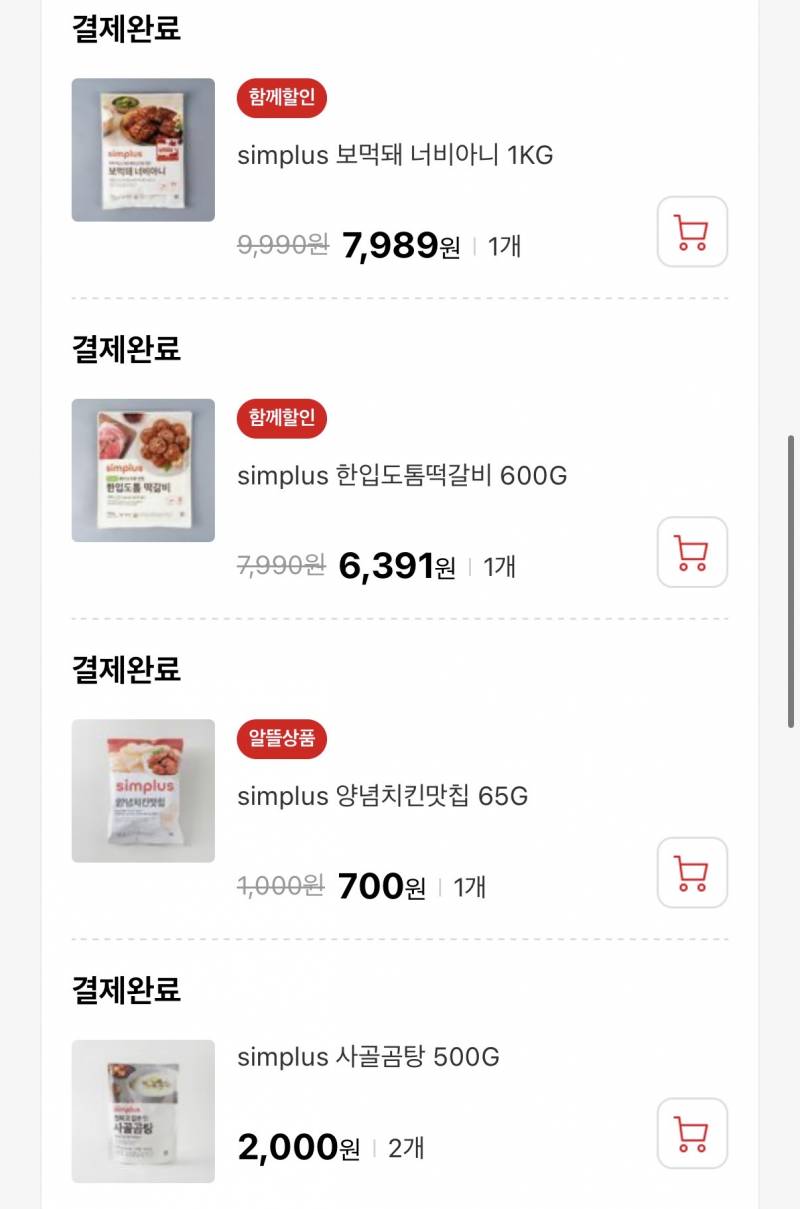Open the simplus 사골곰탕 500G product

point(370,1056)
